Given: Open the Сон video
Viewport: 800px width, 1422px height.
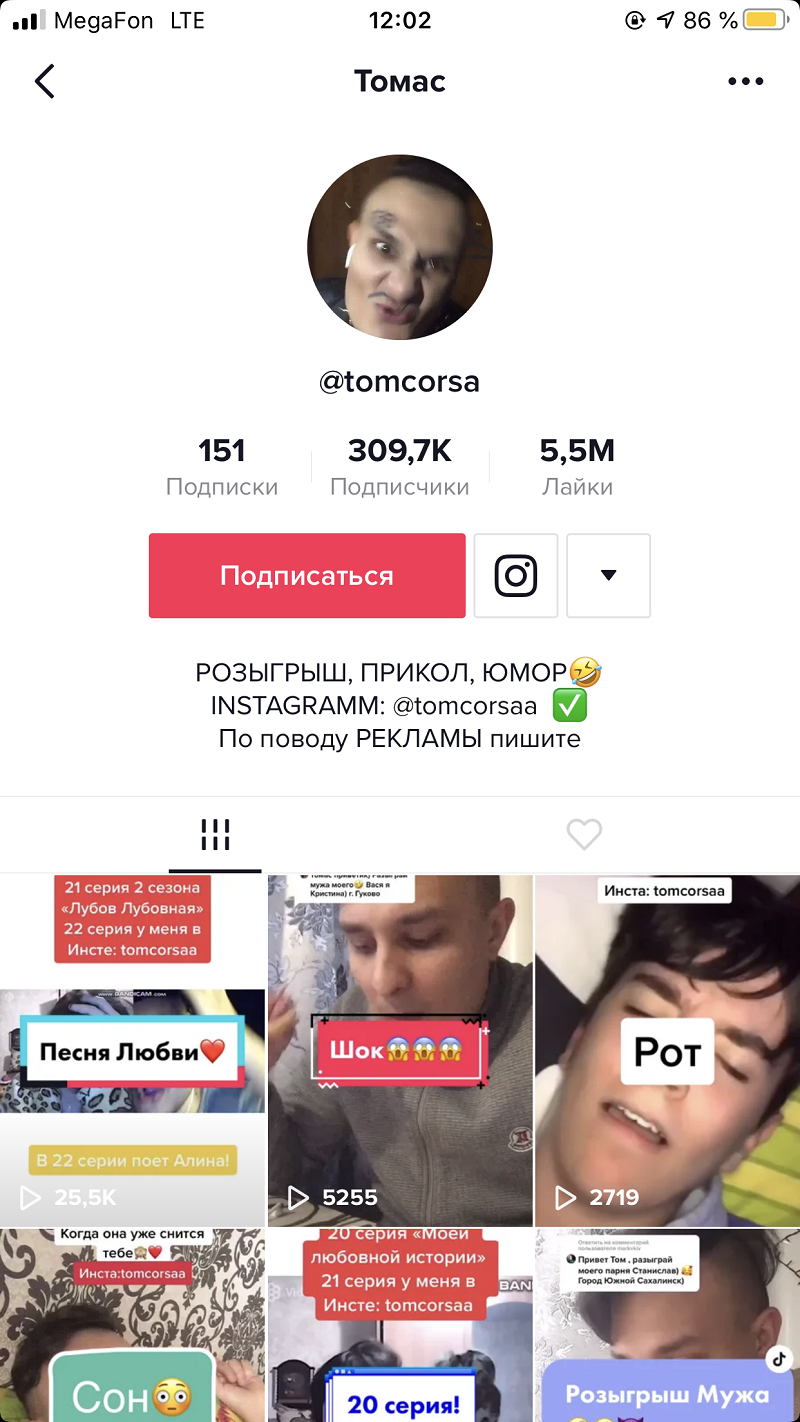Looking at the screenshot, I should click(x=132, y=1325).
